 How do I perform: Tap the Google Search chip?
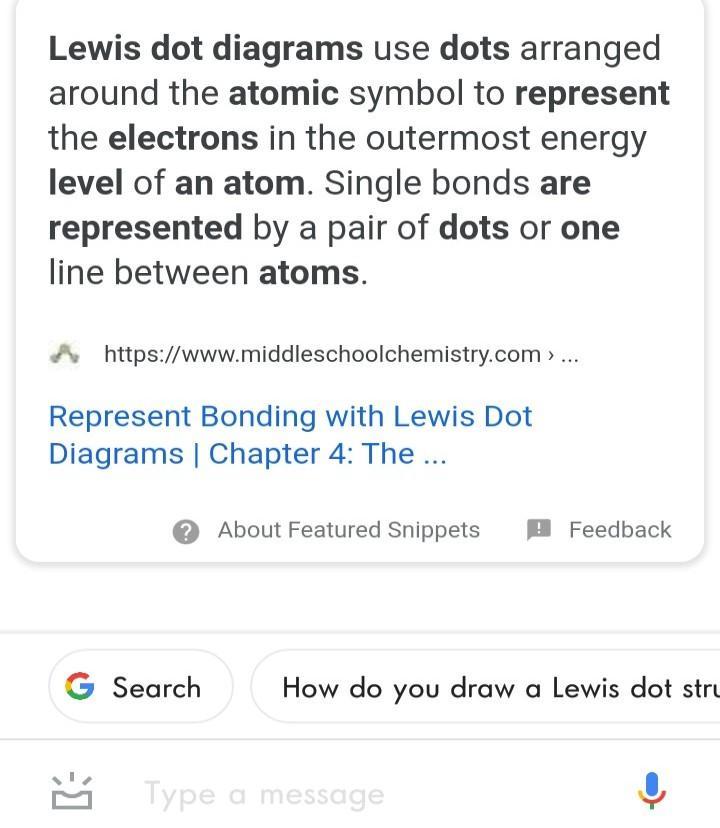(x=140, y=687)
